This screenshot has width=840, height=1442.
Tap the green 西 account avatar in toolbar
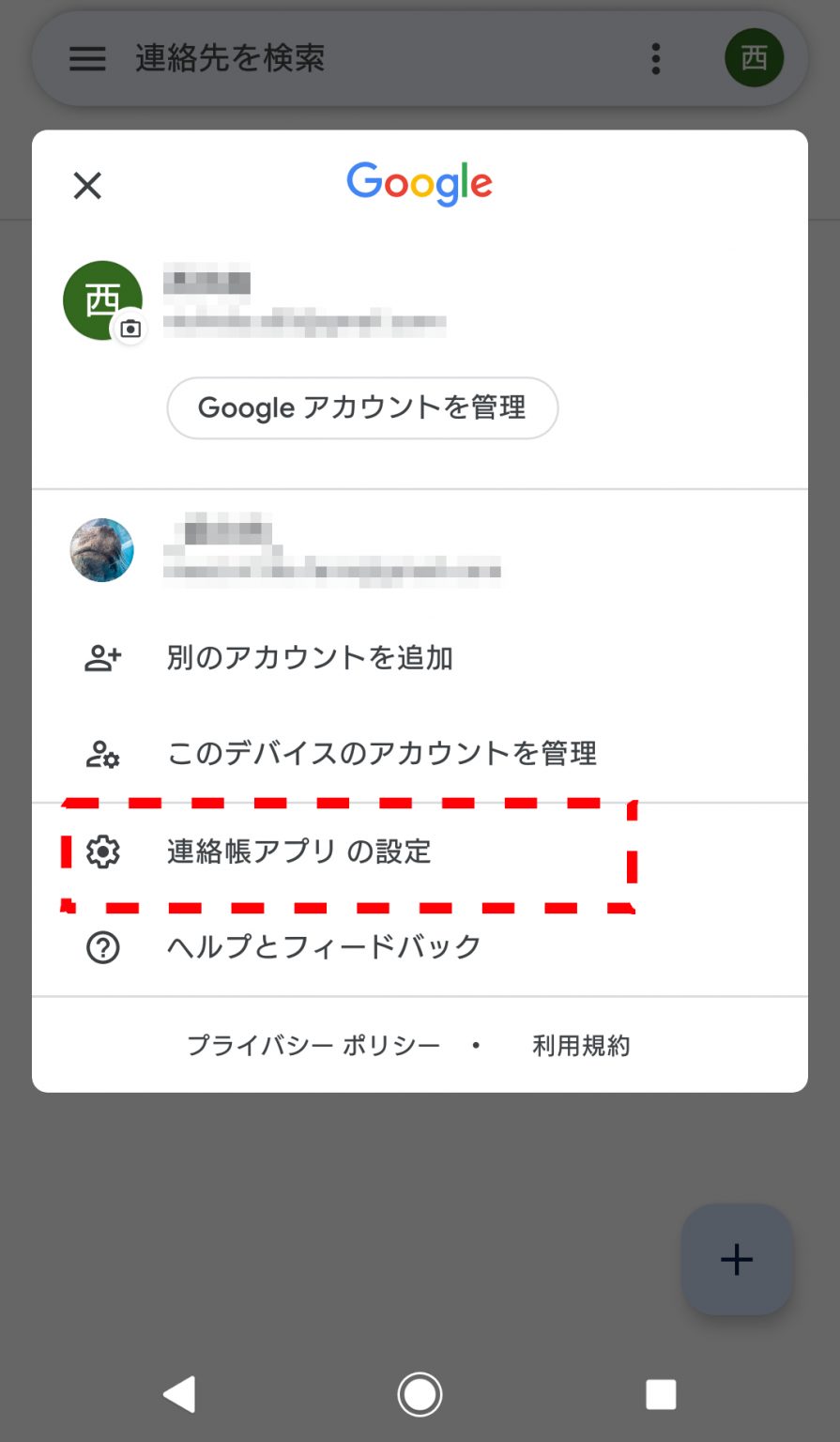pos(755,57)
